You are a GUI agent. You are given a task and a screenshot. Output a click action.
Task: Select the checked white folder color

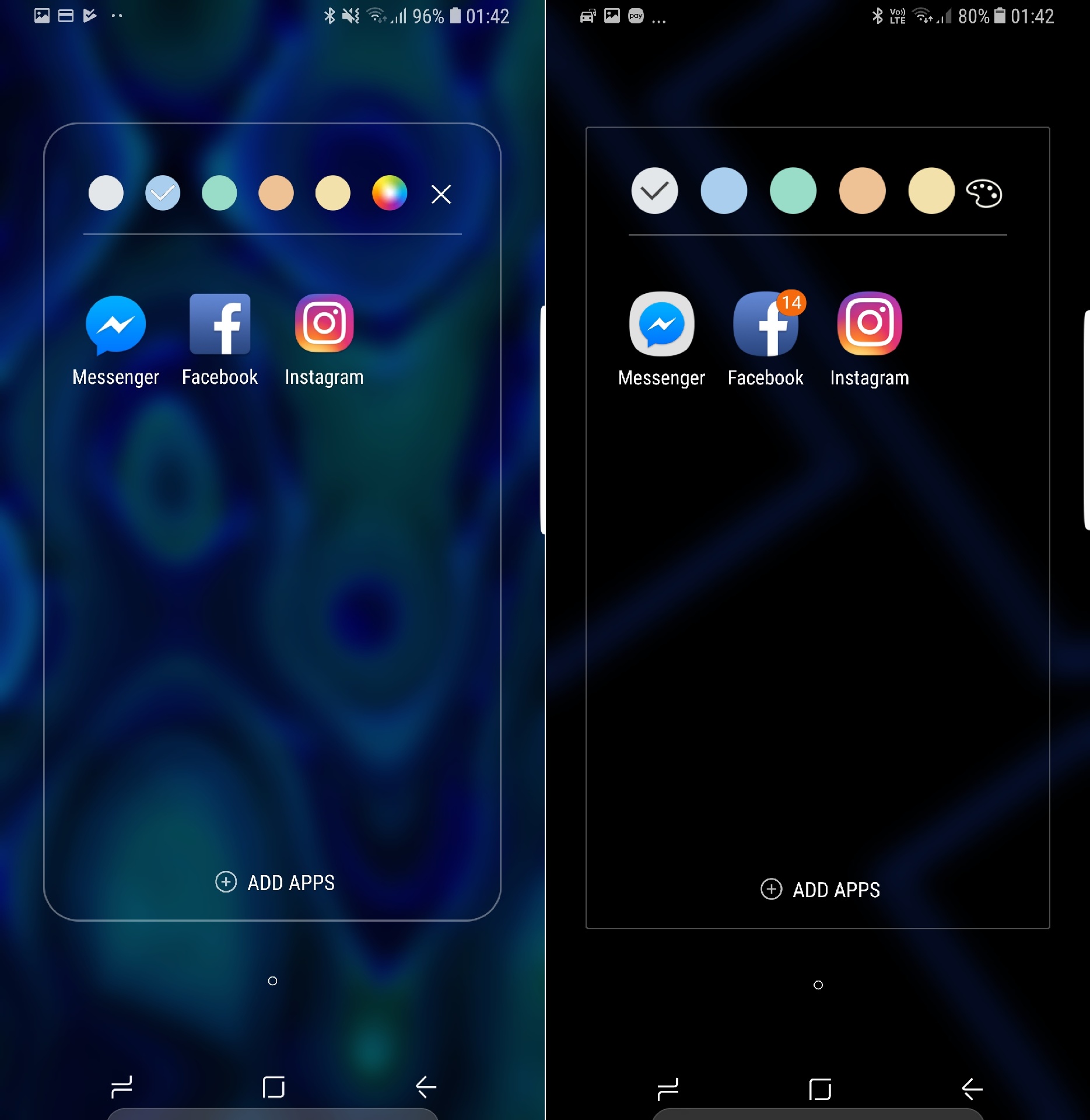tap(654, 191)
